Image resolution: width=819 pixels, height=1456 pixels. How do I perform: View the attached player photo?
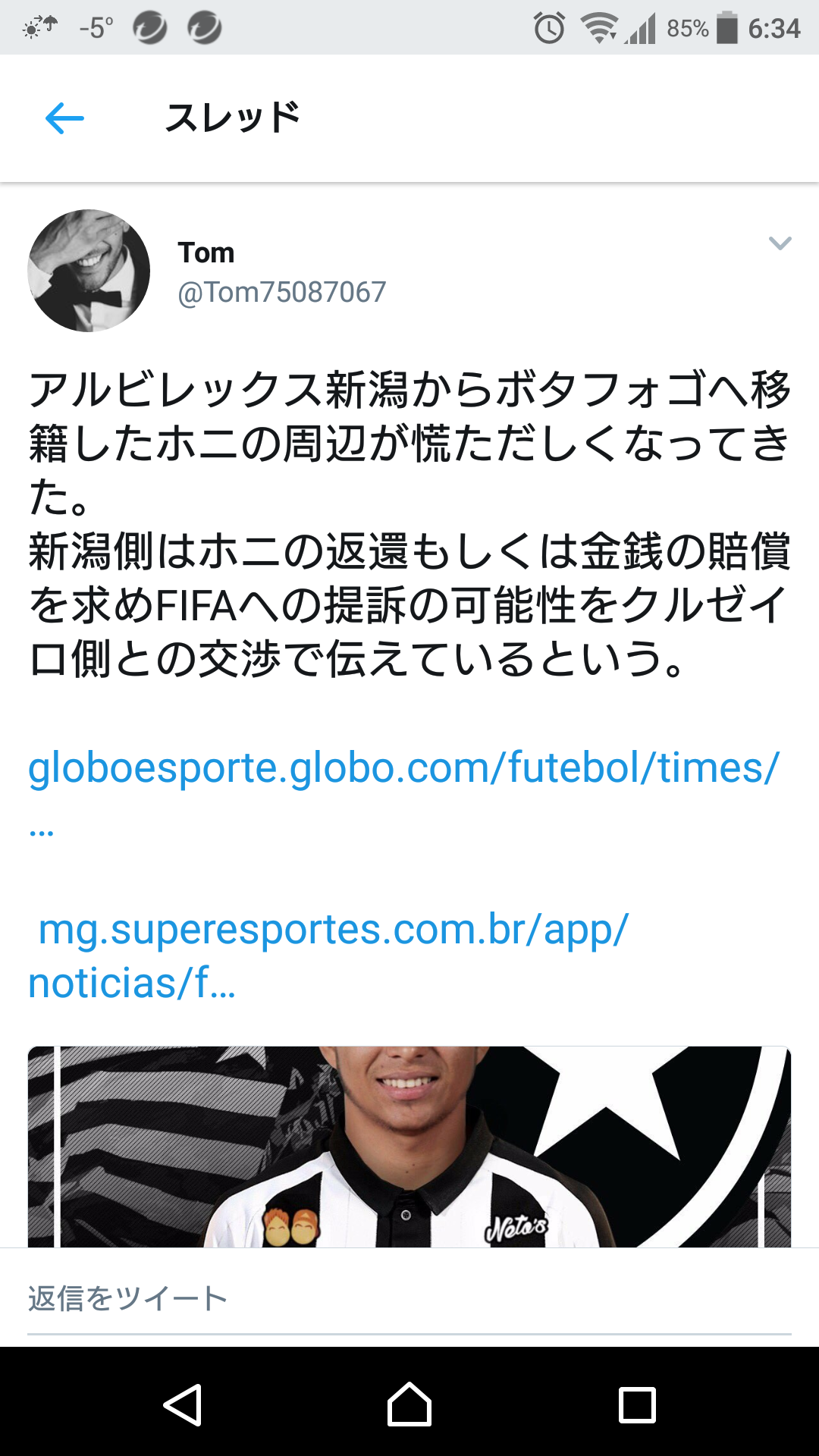409,1147
